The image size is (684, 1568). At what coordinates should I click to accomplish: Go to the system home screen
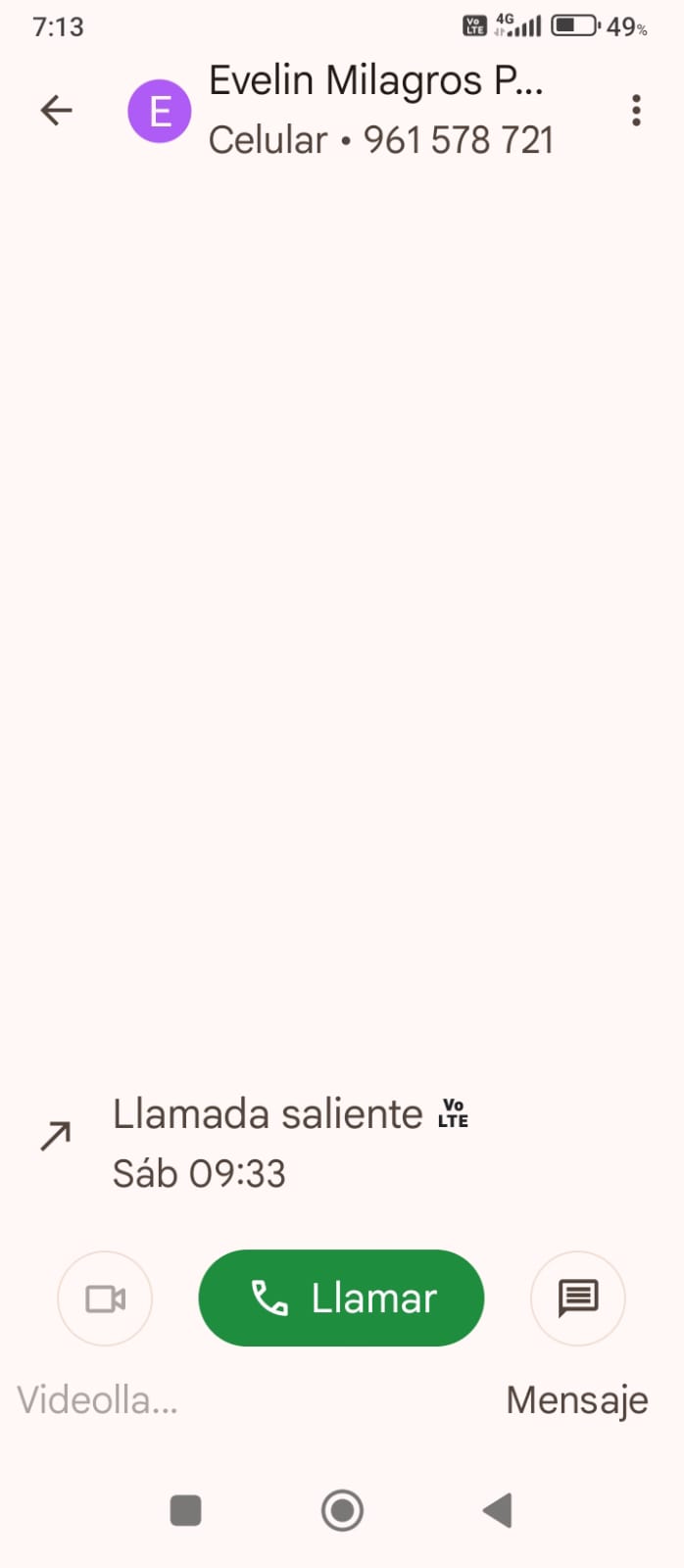(x=342, y=1510)
